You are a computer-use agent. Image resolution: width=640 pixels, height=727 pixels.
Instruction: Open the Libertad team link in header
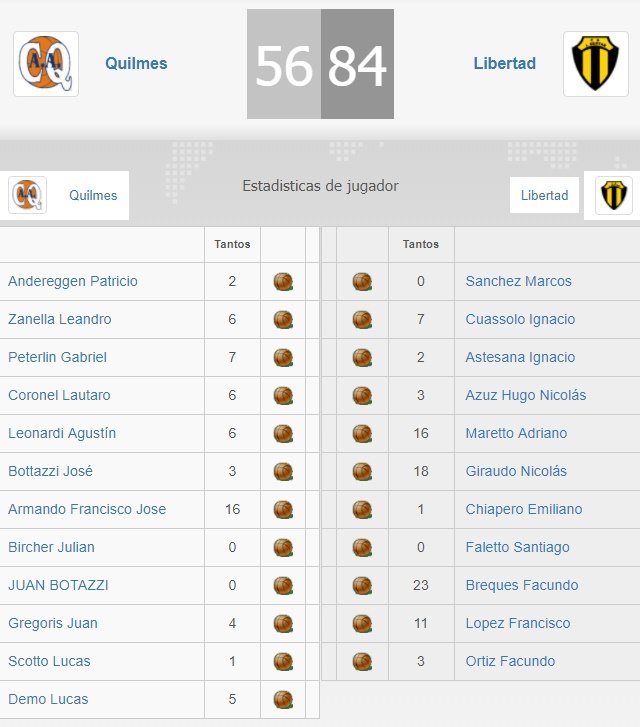504,63
